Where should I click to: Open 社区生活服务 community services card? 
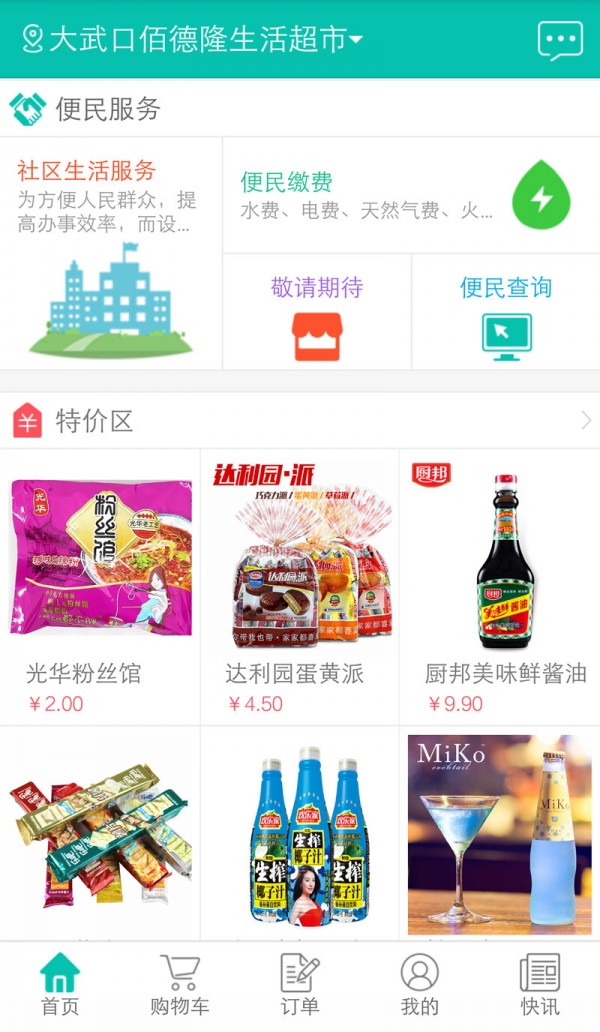[x=110, y=254]
